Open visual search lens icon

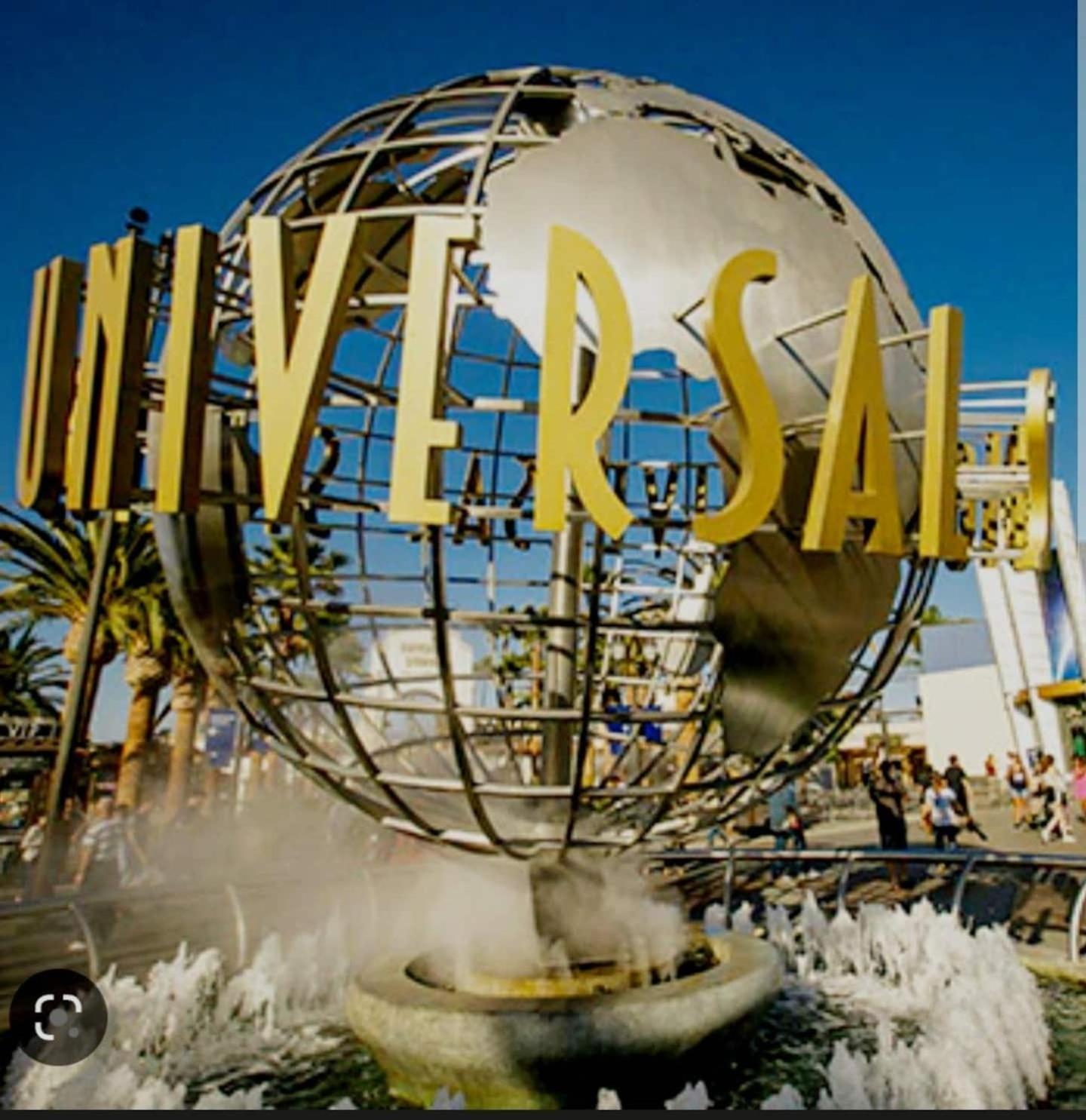tap(58, 1016)
